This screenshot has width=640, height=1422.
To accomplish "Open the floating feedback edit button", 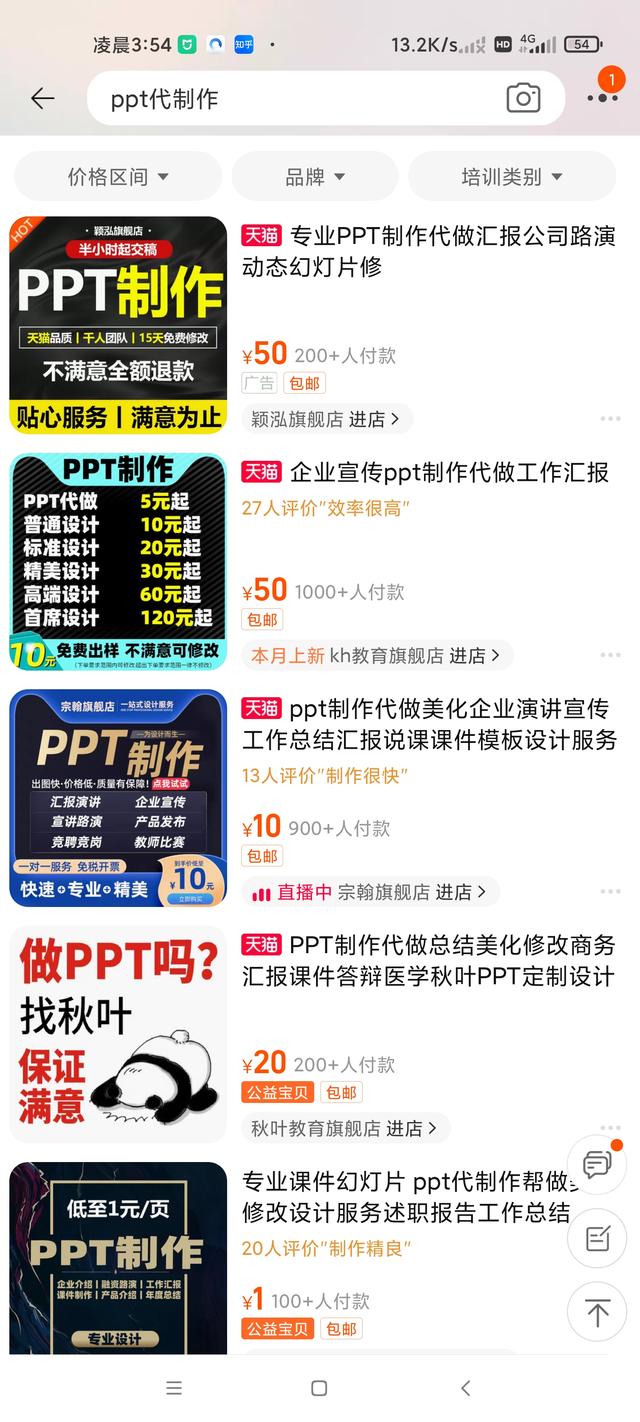I will (597, 1239).
